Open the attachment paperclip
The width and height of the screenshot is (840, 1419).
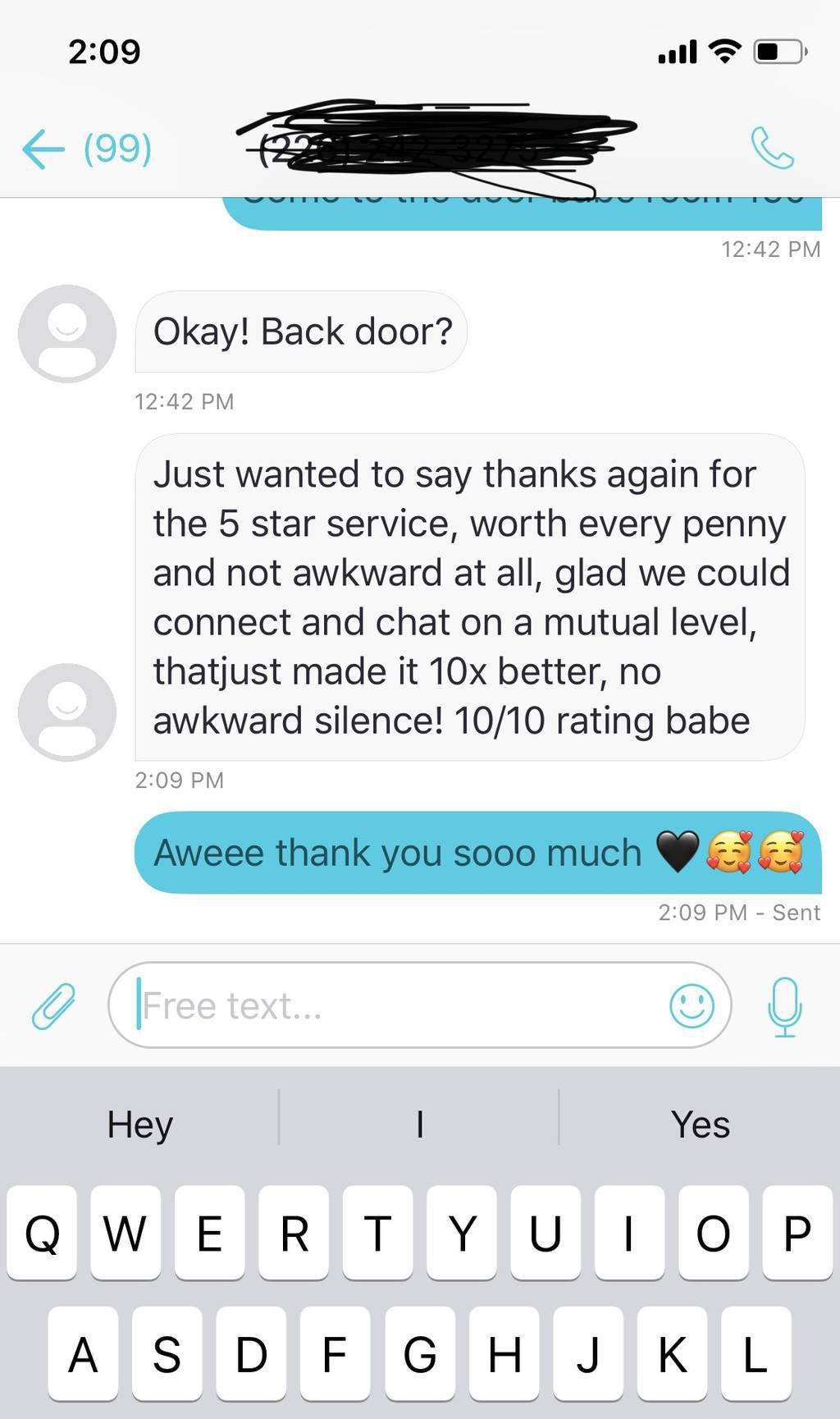pyautogui.click(x=53, y=1005)
